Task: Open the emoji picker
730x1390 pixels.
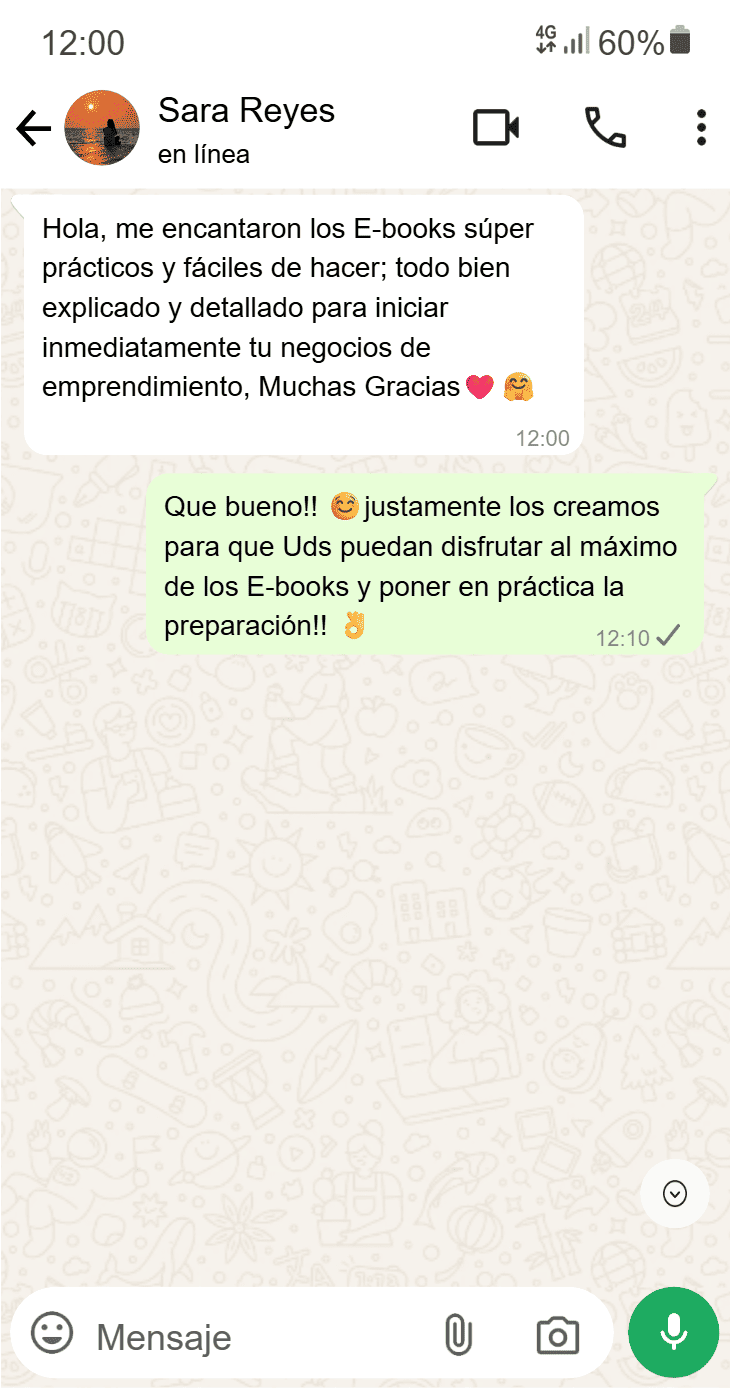Action: pyautogui.click(x=52, y=1334)
